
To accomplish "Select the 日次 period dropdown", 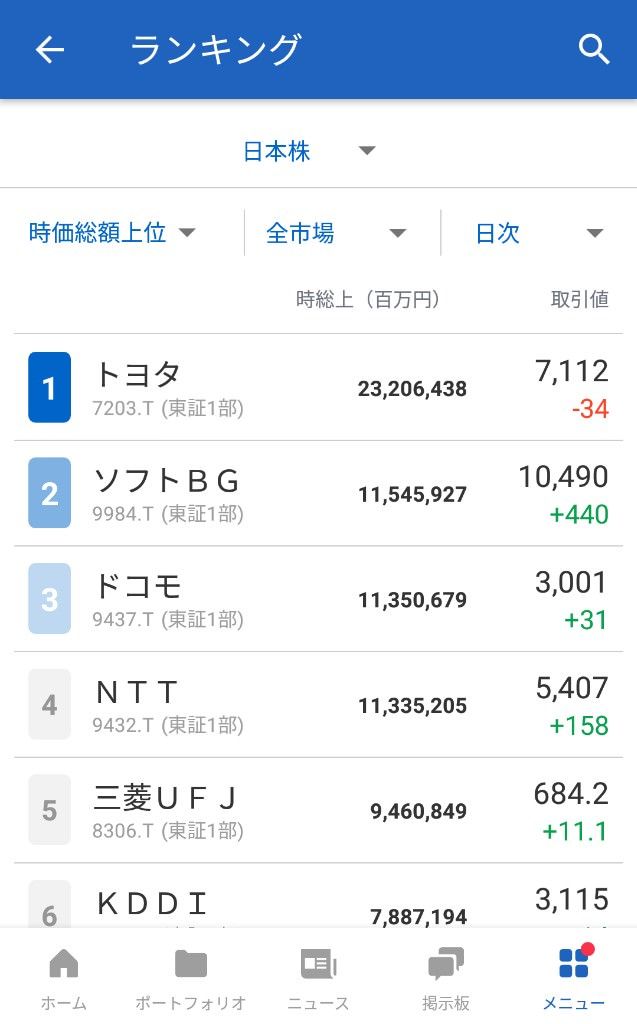I will click(539, 232).
